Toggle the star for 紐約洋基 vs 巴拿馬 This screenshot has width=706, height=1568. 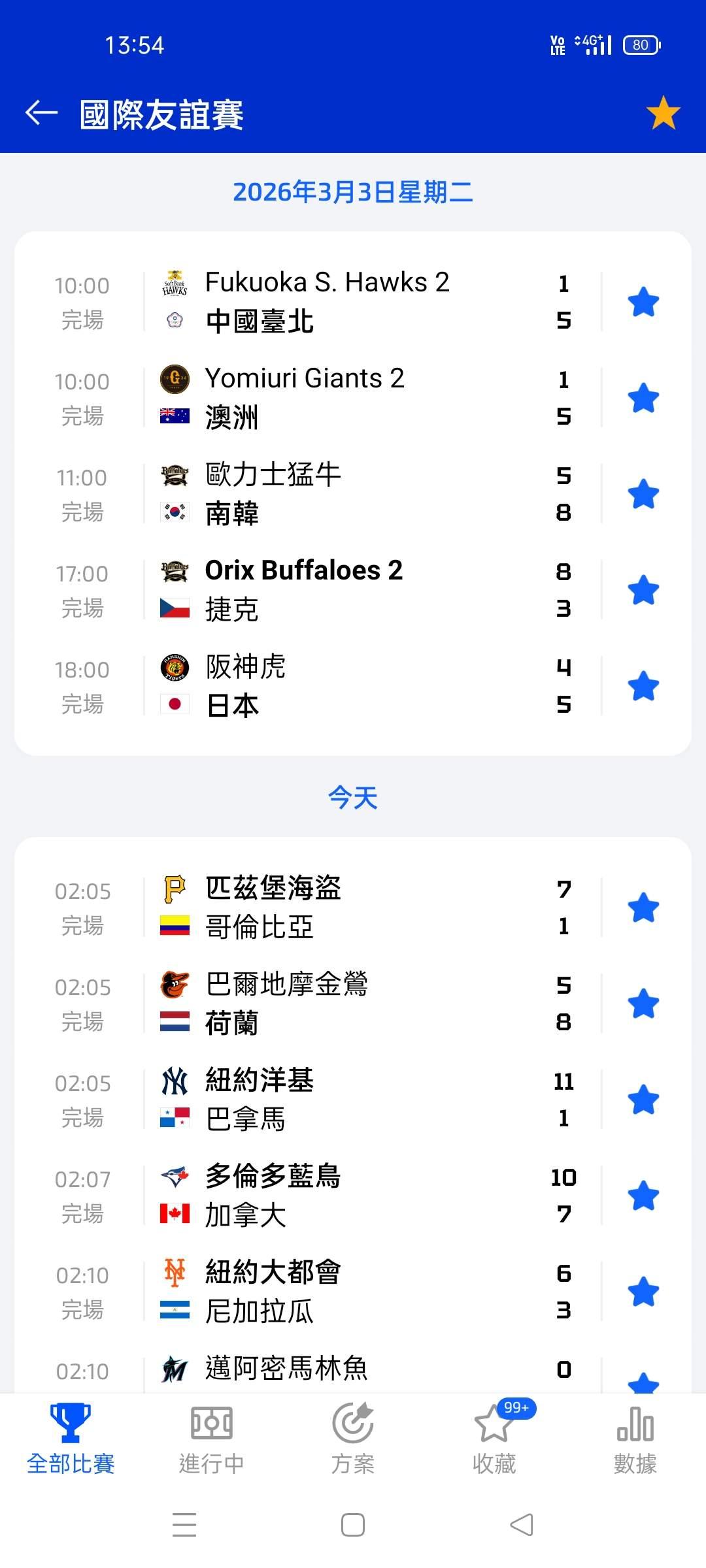(643, 1100)
